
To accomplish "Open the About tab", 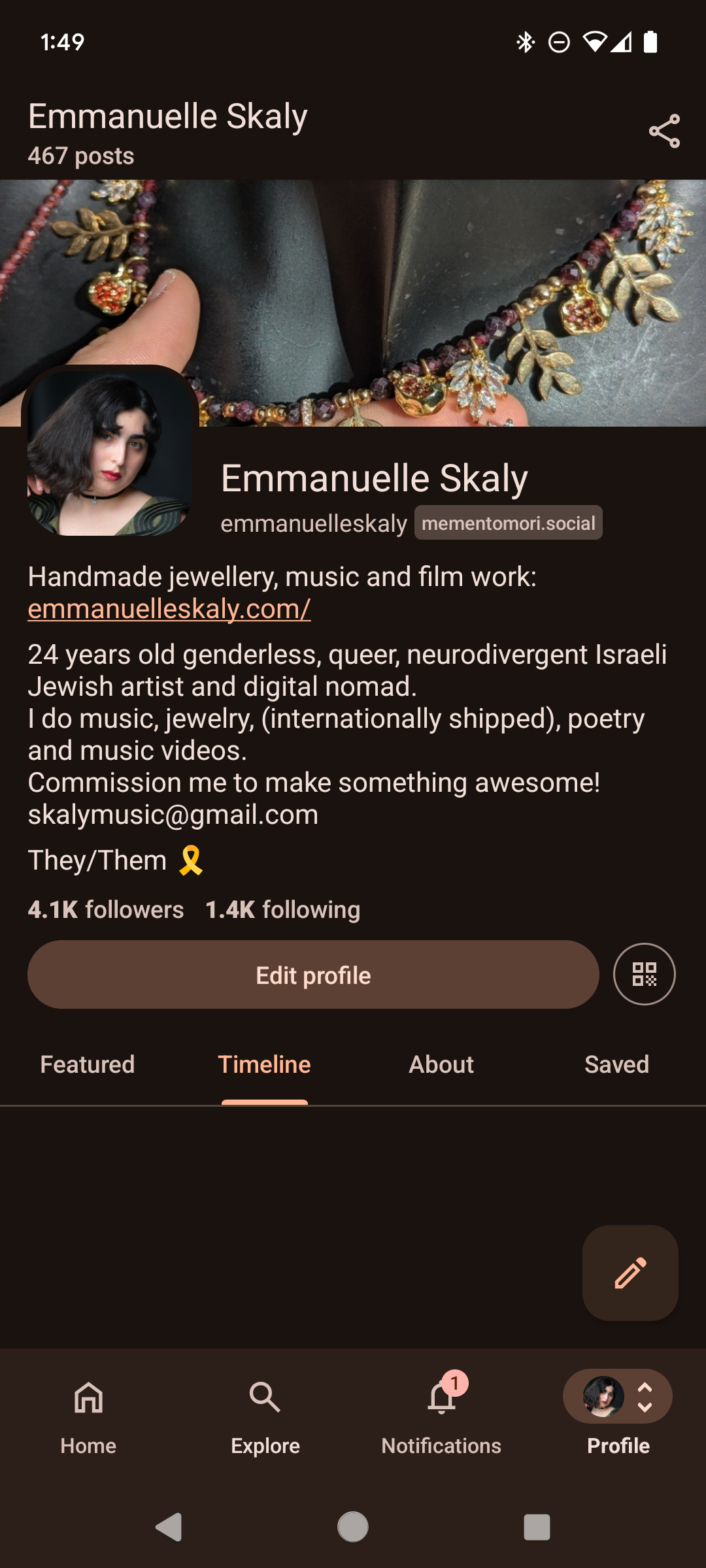I will pos(441,1064).
